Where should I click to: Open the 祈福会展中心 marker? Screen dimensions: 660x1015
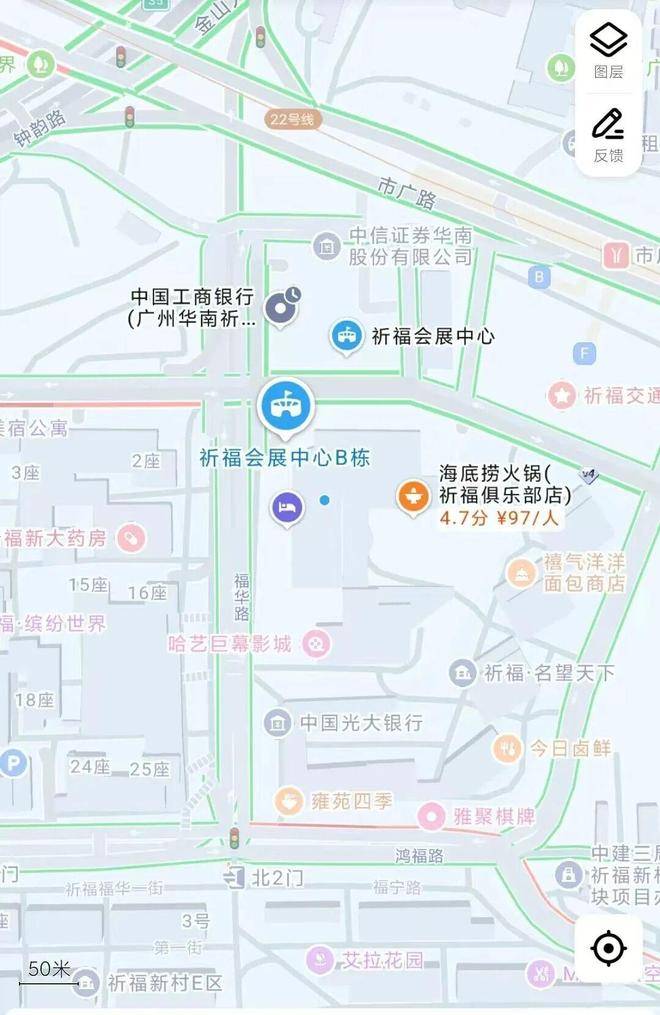tap(346, 336)
